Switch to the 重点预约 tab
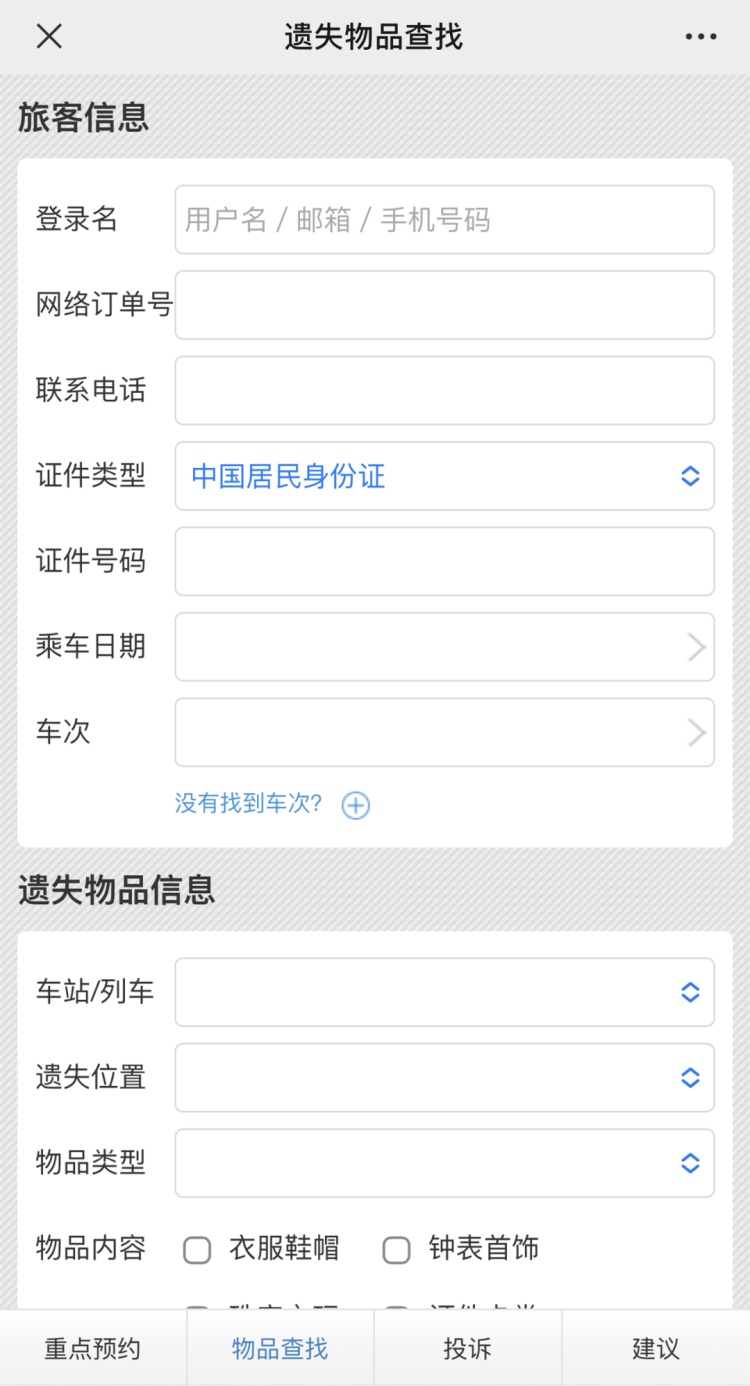Viewport: 750px width, 1386px height. 93,1348
